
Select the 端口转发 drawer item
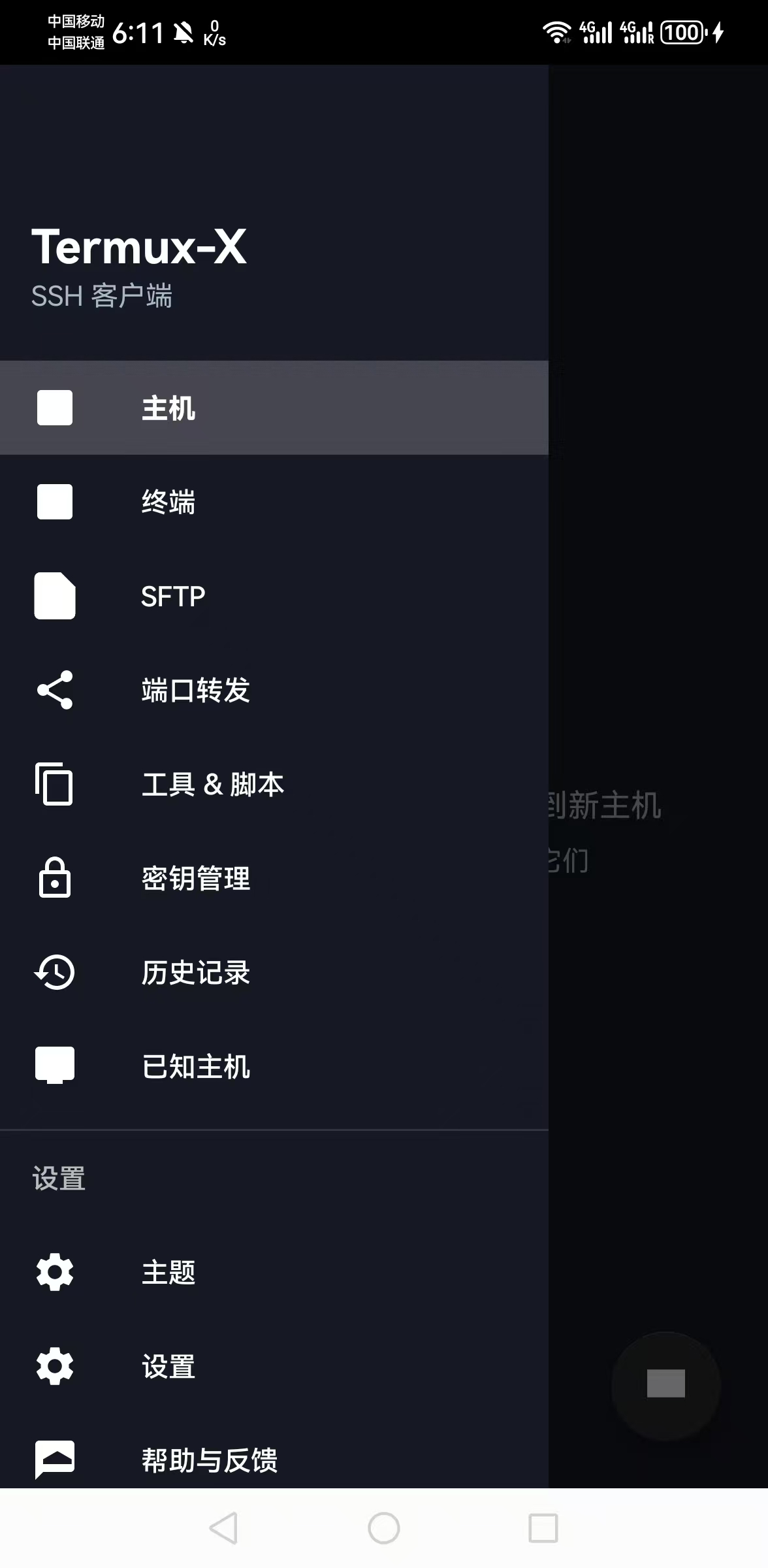coord(195,690)
